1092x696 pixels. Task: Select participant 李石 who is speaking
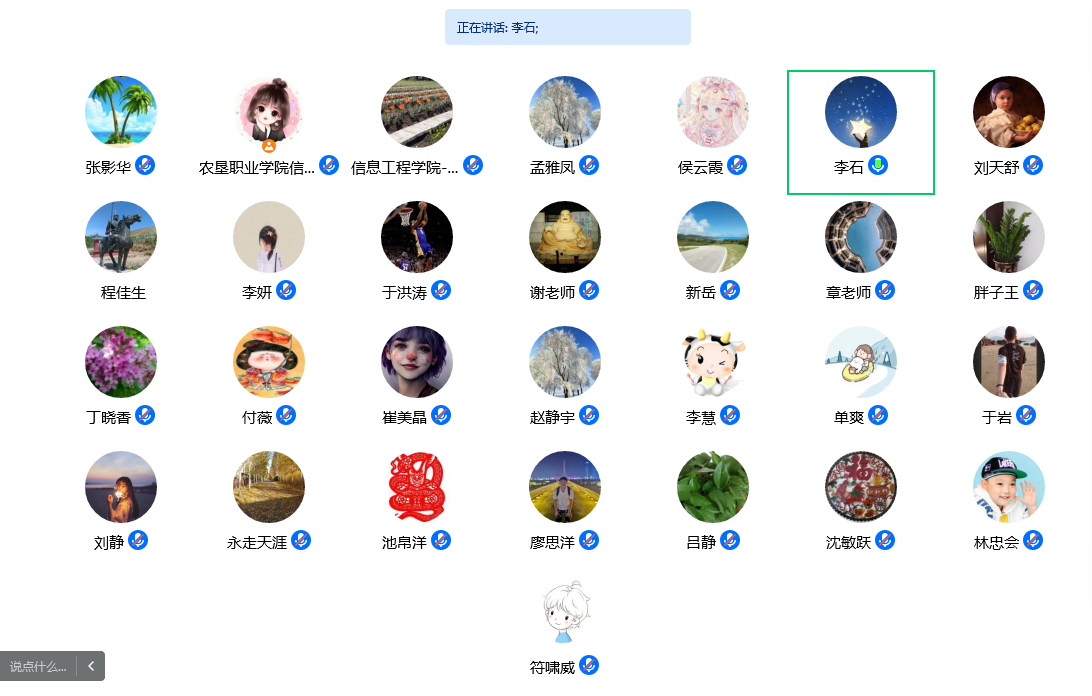point(860,132)
